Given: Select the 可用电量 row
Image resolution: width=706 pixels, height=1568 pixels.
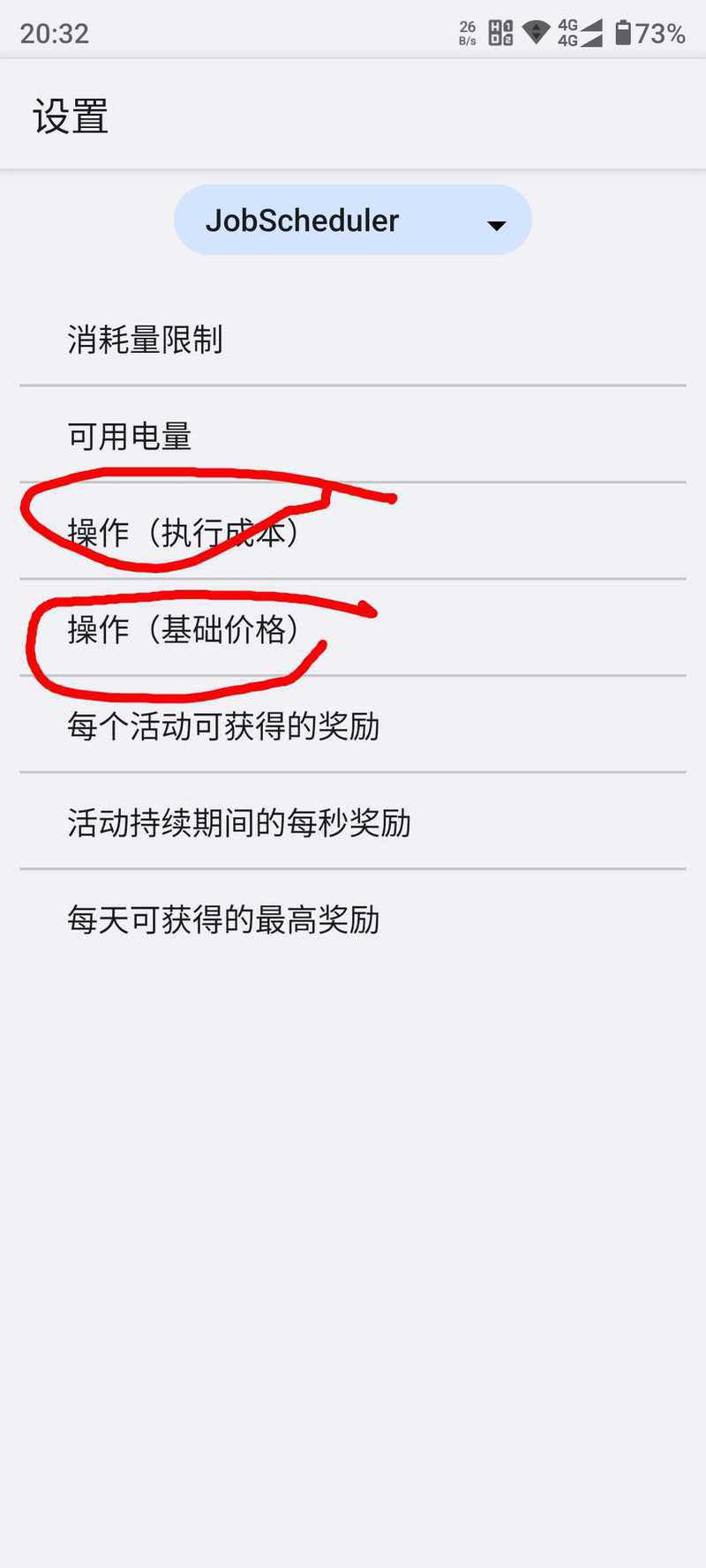Looking at the screenshot, I should point(353,435).
